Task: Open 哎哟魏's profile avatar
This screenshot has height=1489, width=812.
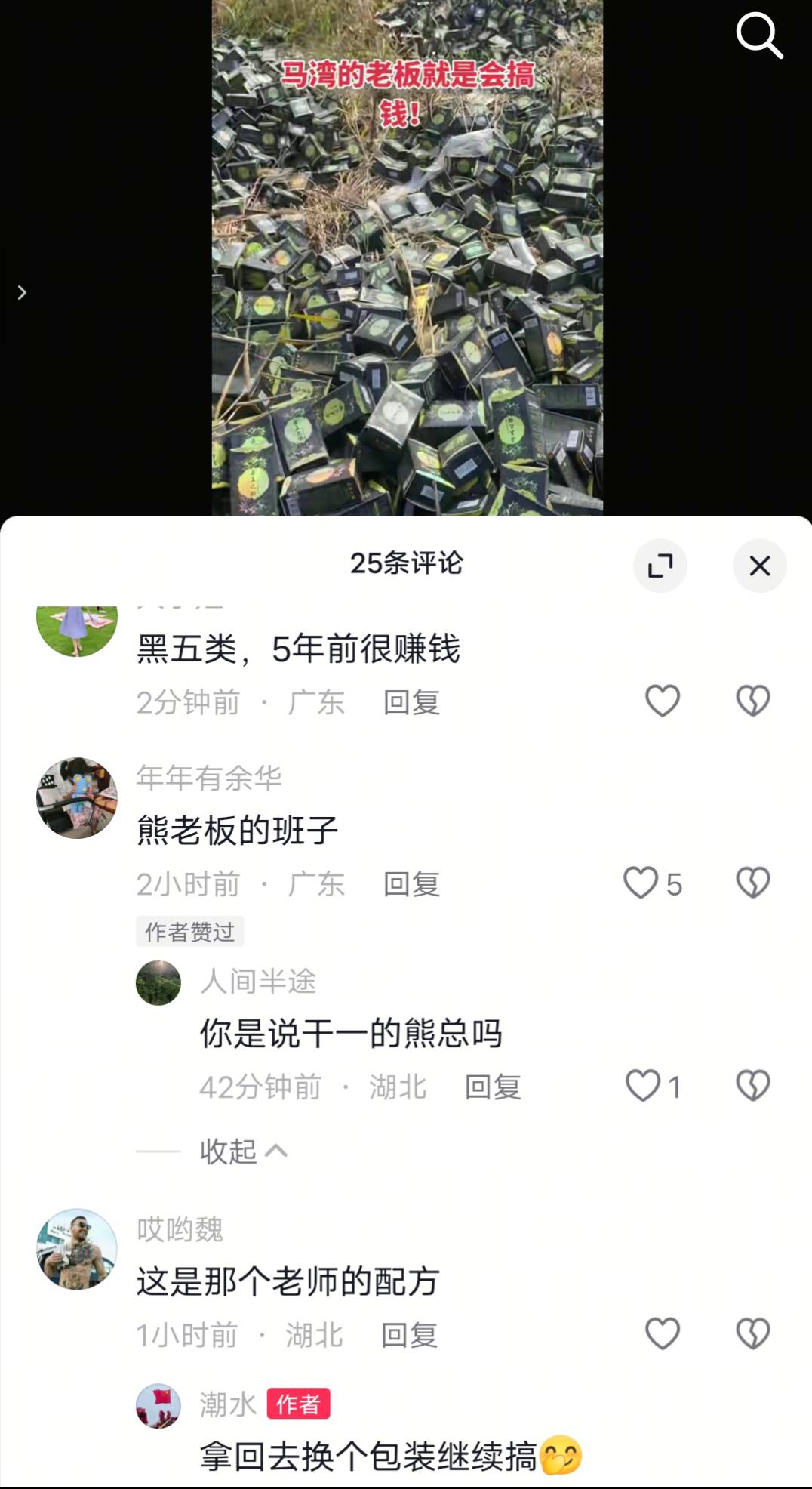Action: click(x=77, y=1250)
